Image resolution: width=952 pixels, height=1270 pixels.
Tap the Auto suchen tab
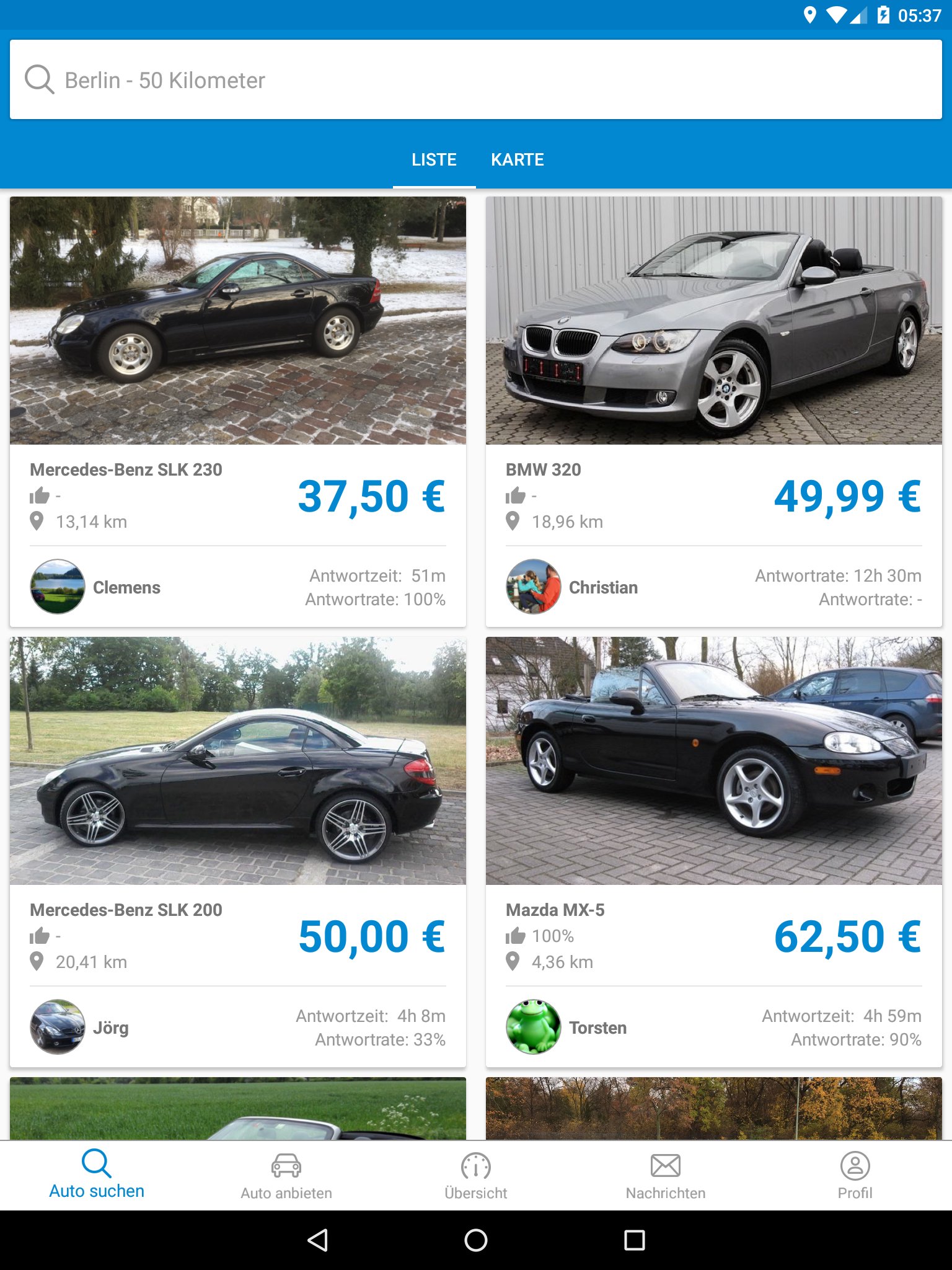pos(97,1176)
